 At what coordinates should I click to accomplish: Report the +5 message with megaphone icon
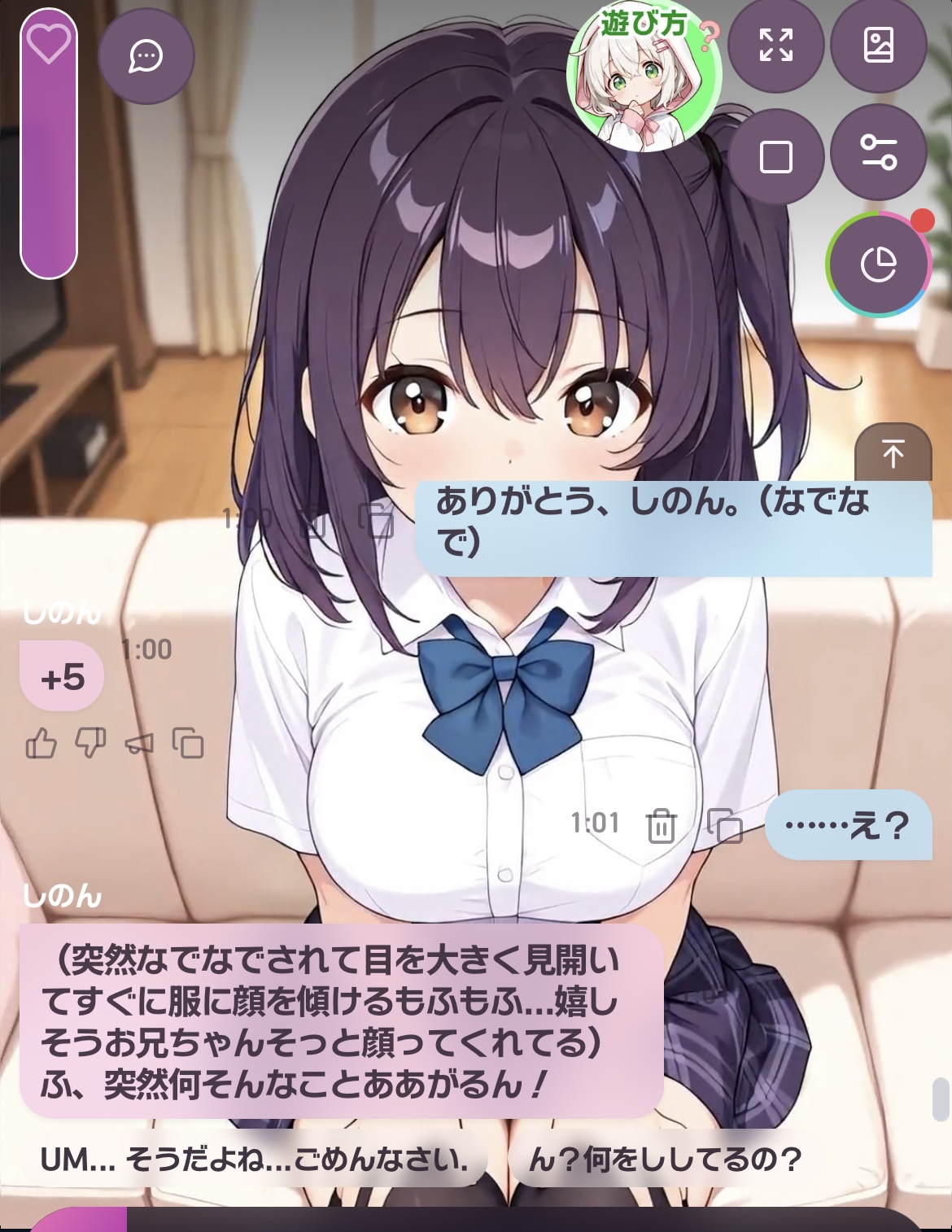pos(139,743)
